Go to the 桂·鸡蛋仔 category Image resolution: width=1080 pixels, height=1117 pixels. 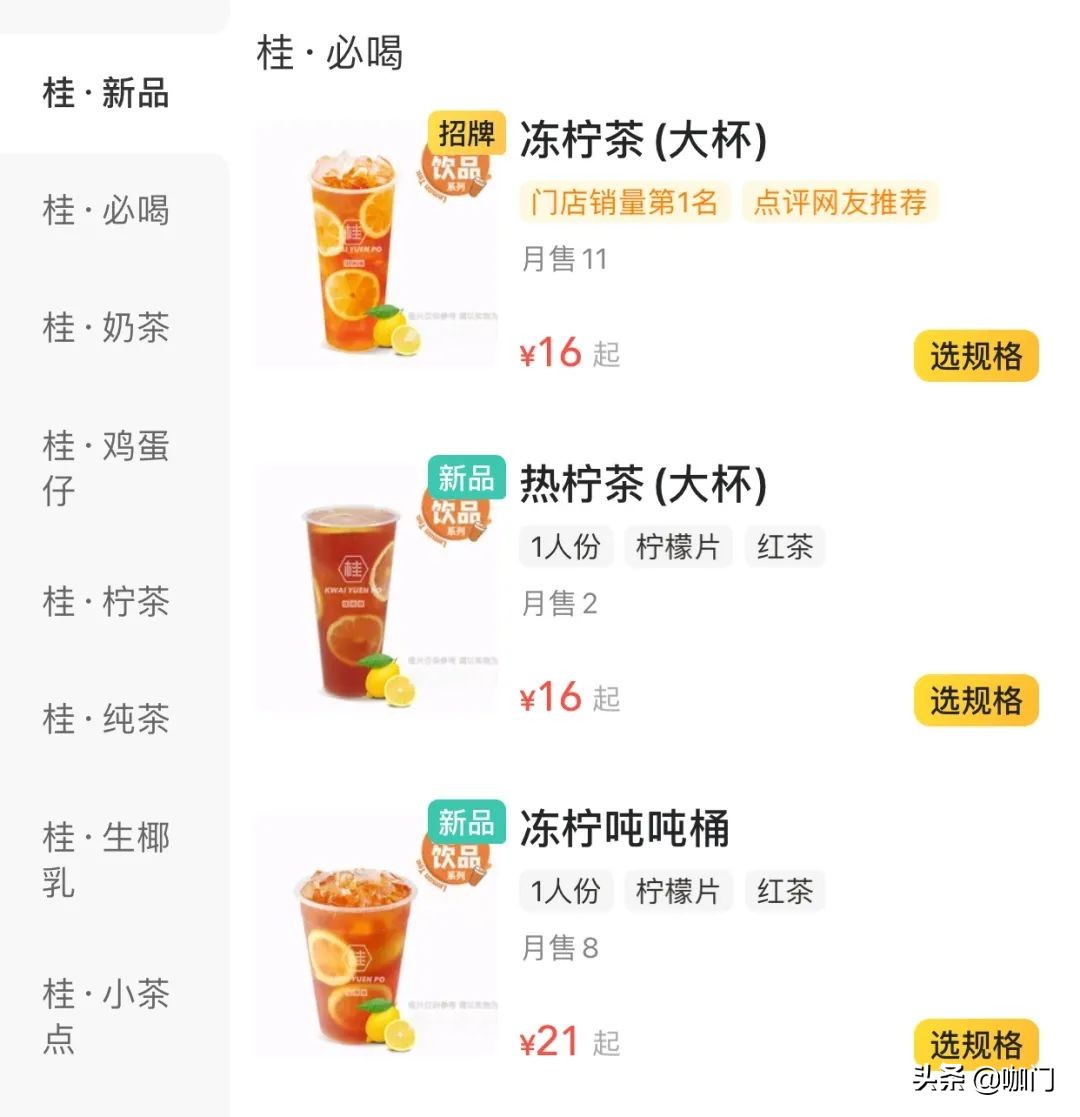tap(106, 468)
